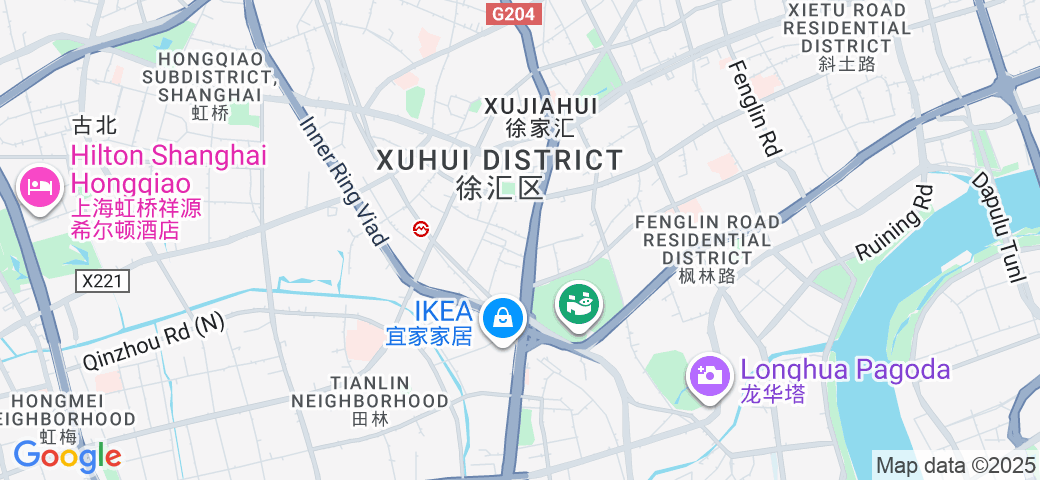Open the Longhua Pagoda attraction pin
The image size is (1040, 480).
708,376
